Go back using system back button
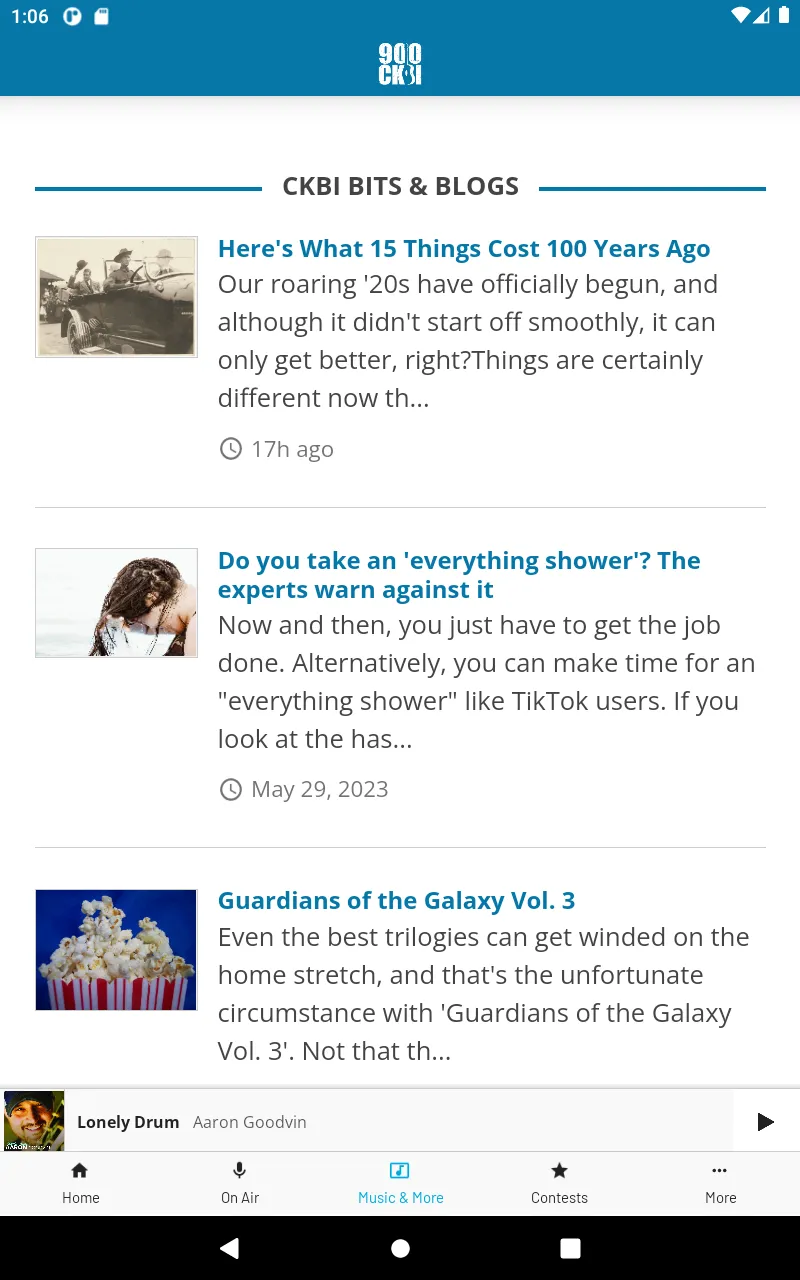The image size is (800, 1280). (x=230, y=1248)
